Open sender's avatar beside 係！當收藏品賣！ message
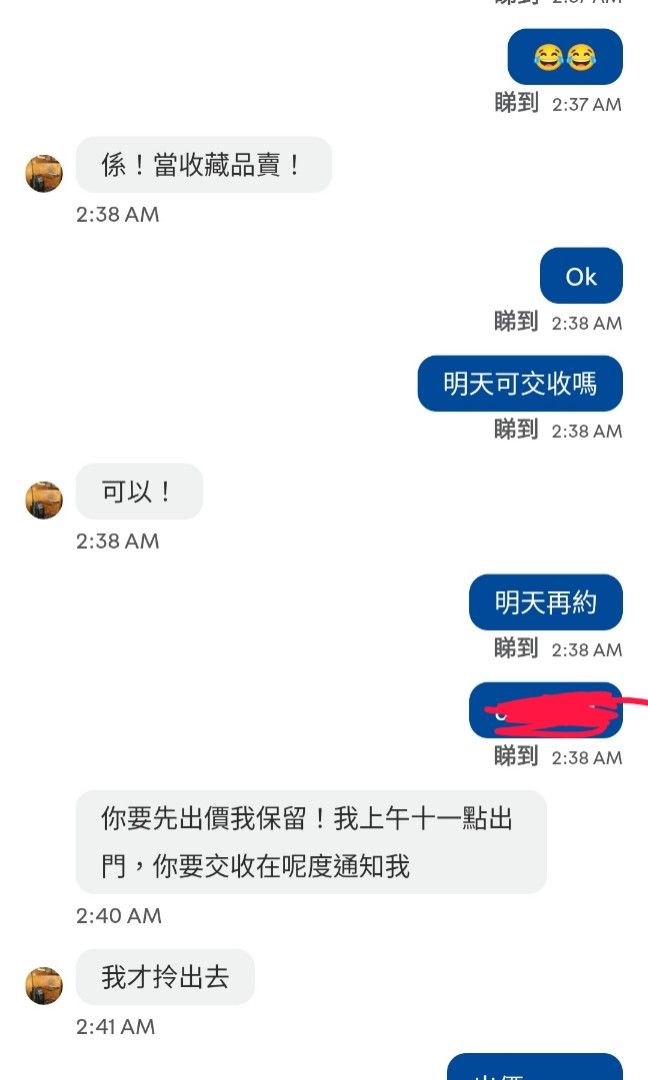 pyautogui.click(x=44, y=174)
